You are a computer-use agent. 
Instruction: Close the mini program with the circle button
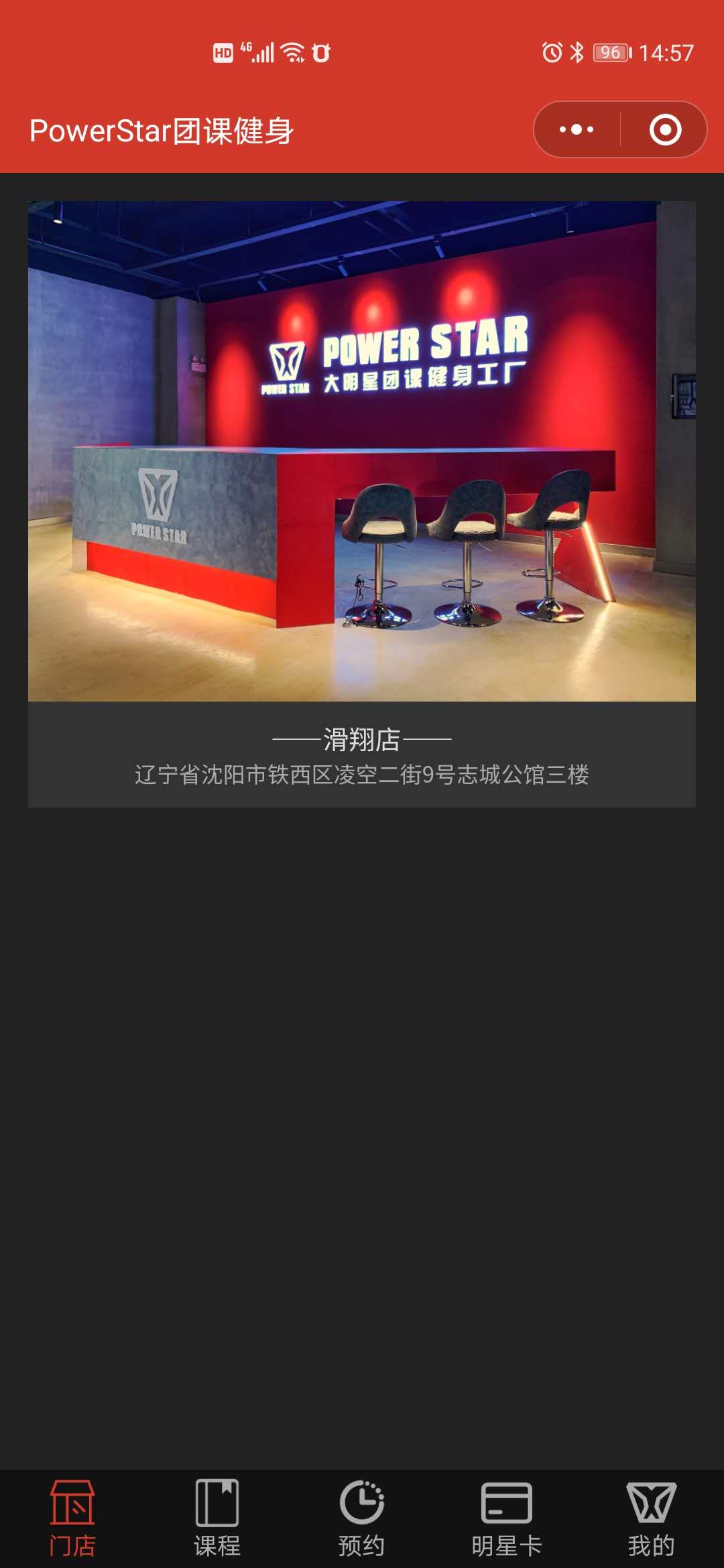(x=665, y=129)
